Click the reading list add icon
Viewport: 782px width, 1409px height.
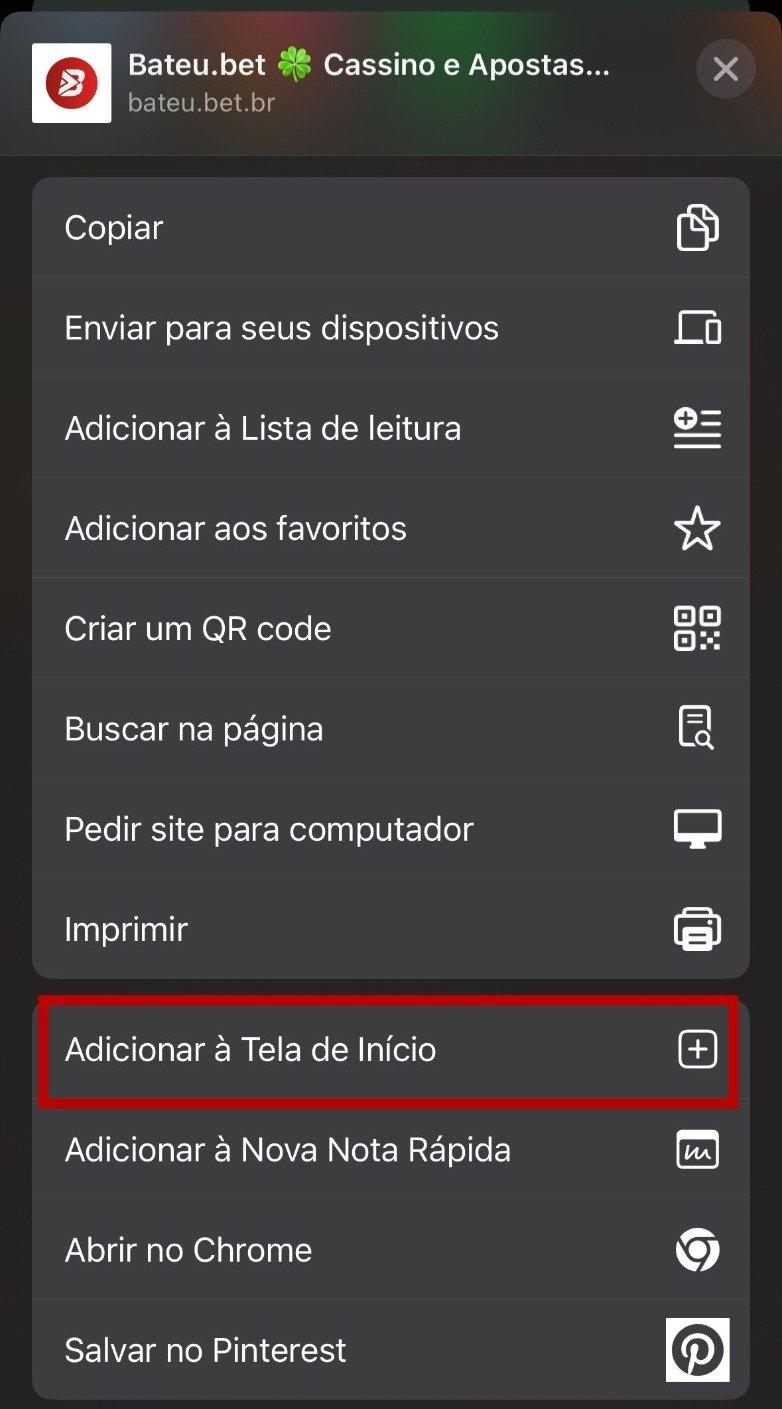(698, 427)
